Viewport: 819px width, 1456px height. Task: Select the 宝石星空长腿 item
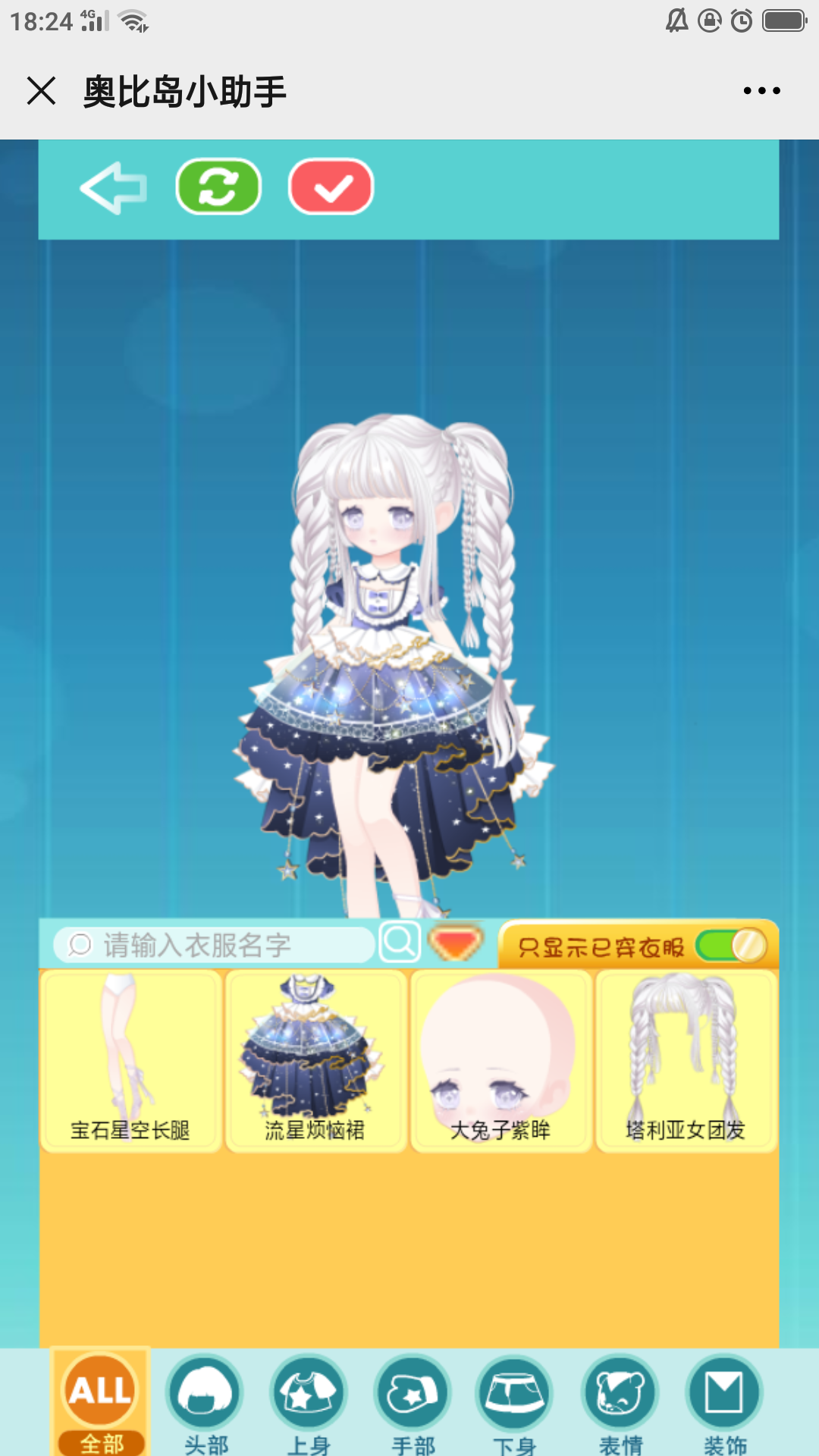point(130,1062)
